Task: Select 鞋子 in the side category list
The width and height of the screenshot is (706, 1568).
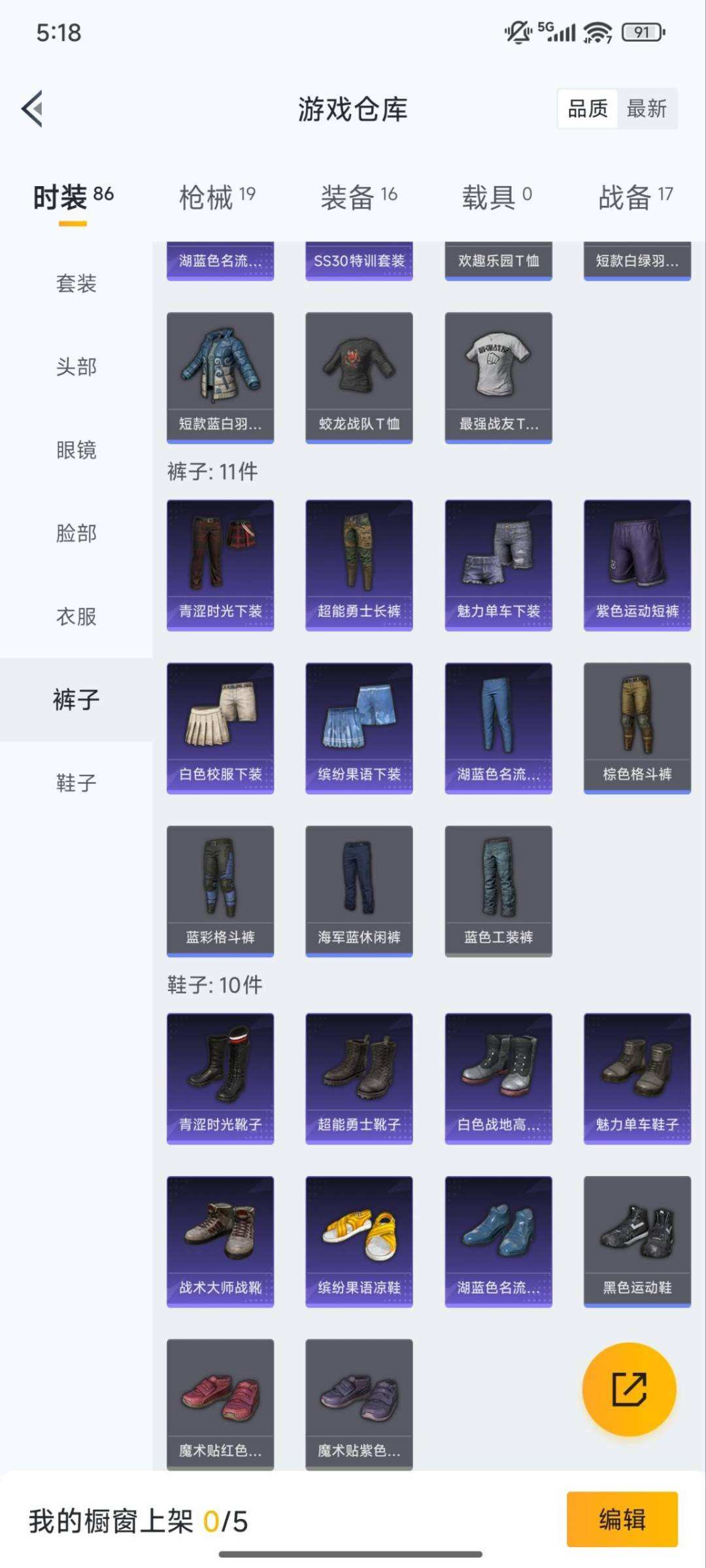Action: [x=76, y=782]
